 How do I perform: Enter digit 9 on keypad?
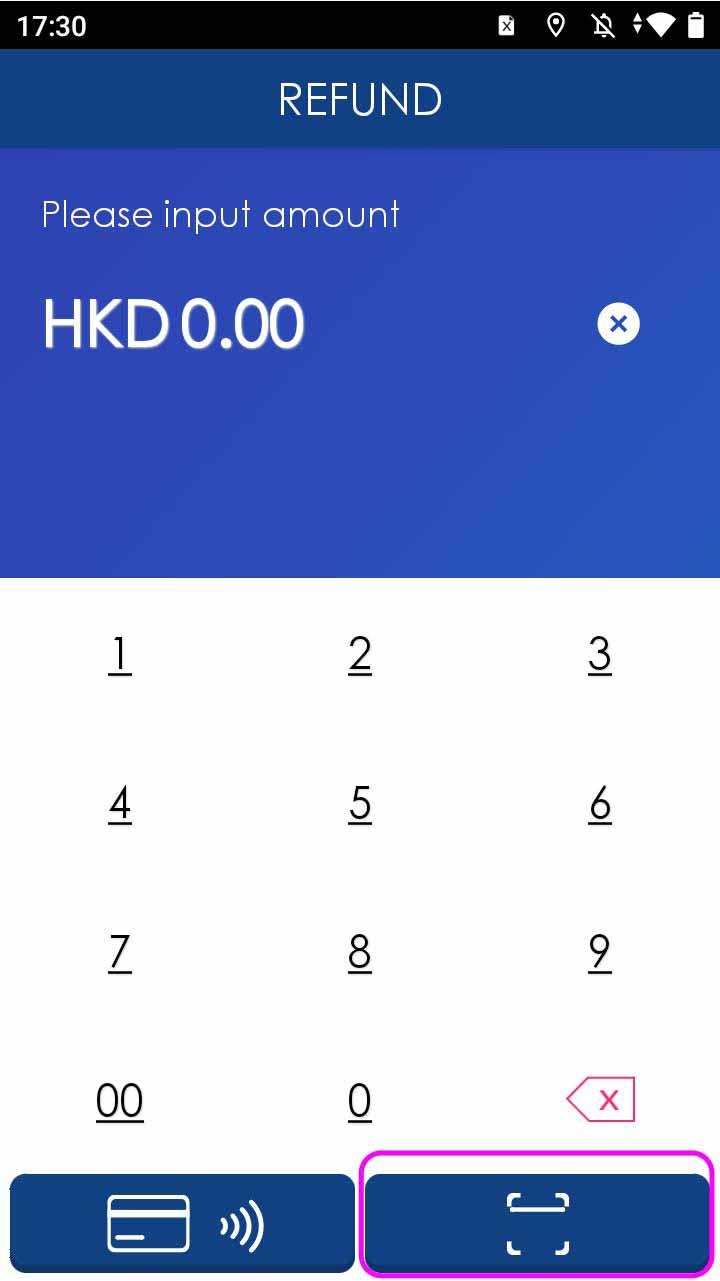[x=599, y=952]
